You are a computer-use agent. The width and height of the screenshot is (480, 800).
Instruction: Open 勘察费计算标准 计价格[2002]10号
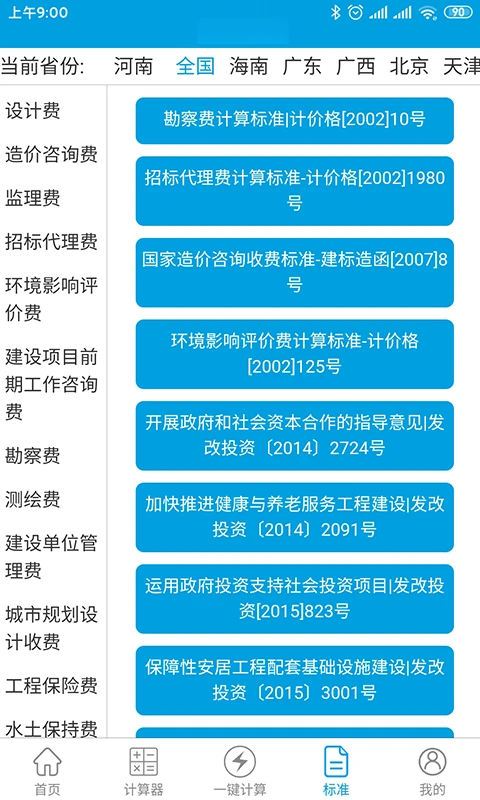(294, 120)
